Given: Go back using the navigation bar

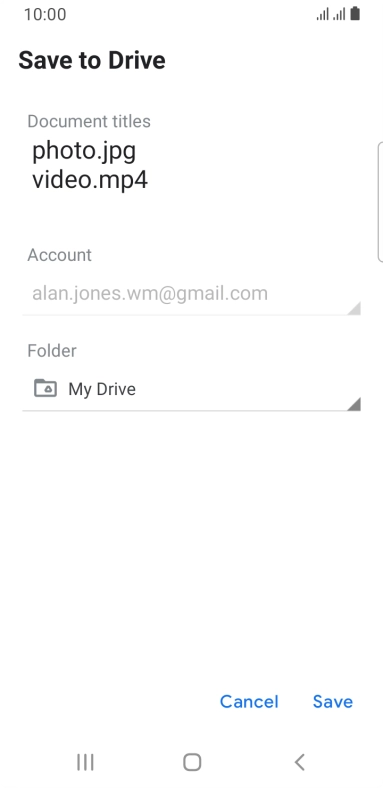Looking at the screenshot, I should click(x=300, y=762).
